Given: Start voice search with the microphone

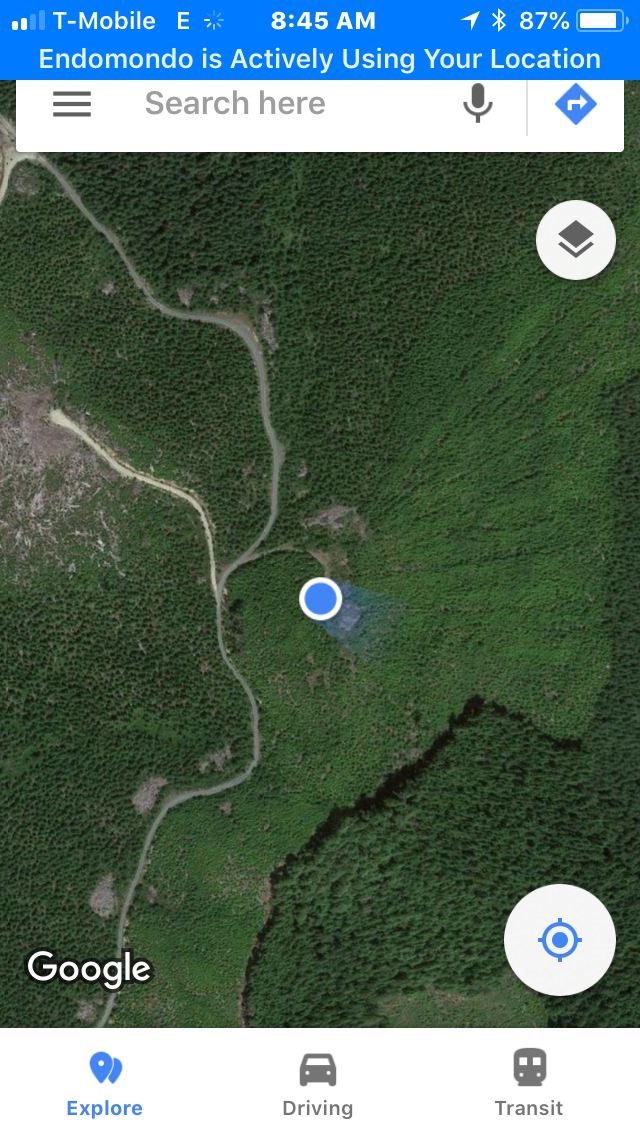Looking at the screenshot, I should [x=478, y=104].
